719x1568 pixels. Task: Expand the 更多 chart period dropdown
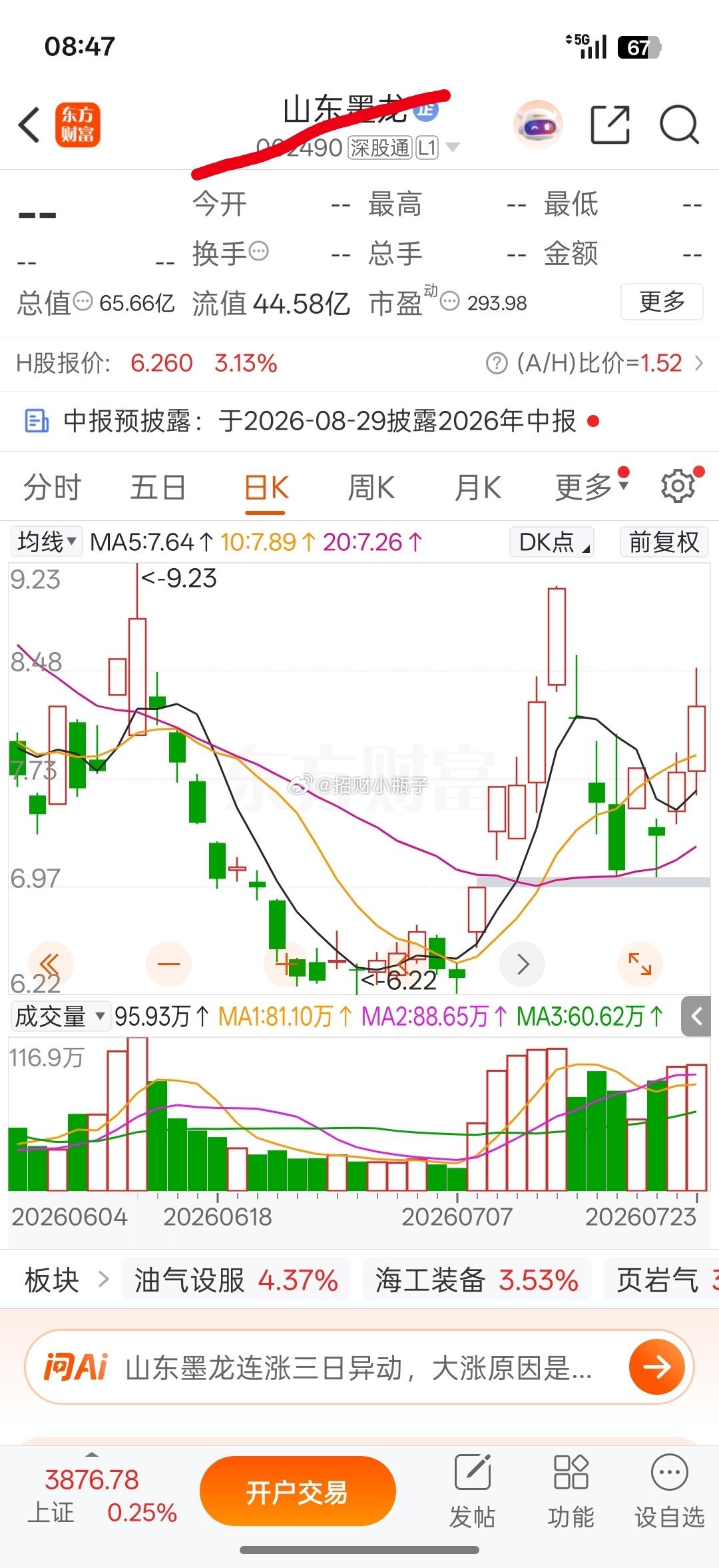(x=592, y=487)
